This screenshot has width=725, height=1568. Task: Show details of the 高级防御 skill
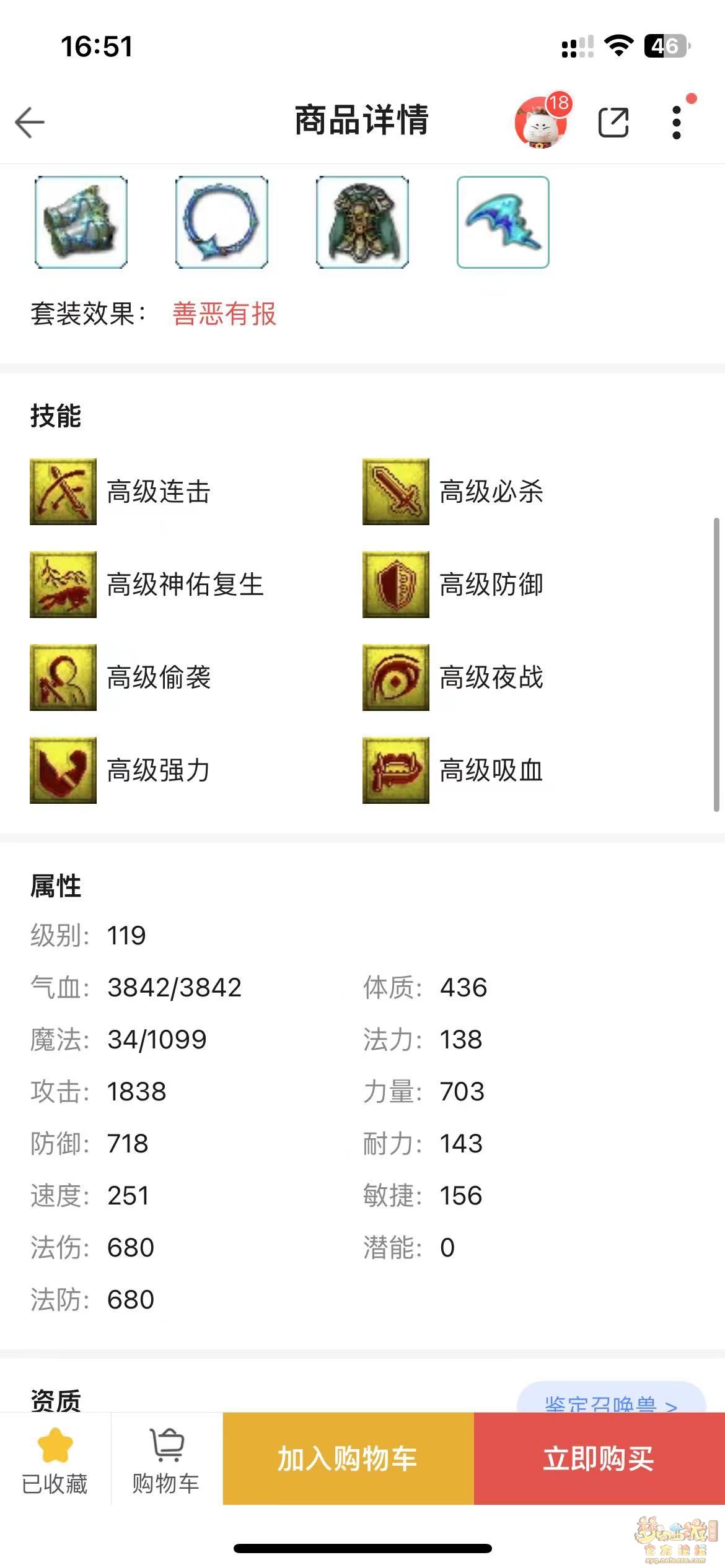click(396, 585)
